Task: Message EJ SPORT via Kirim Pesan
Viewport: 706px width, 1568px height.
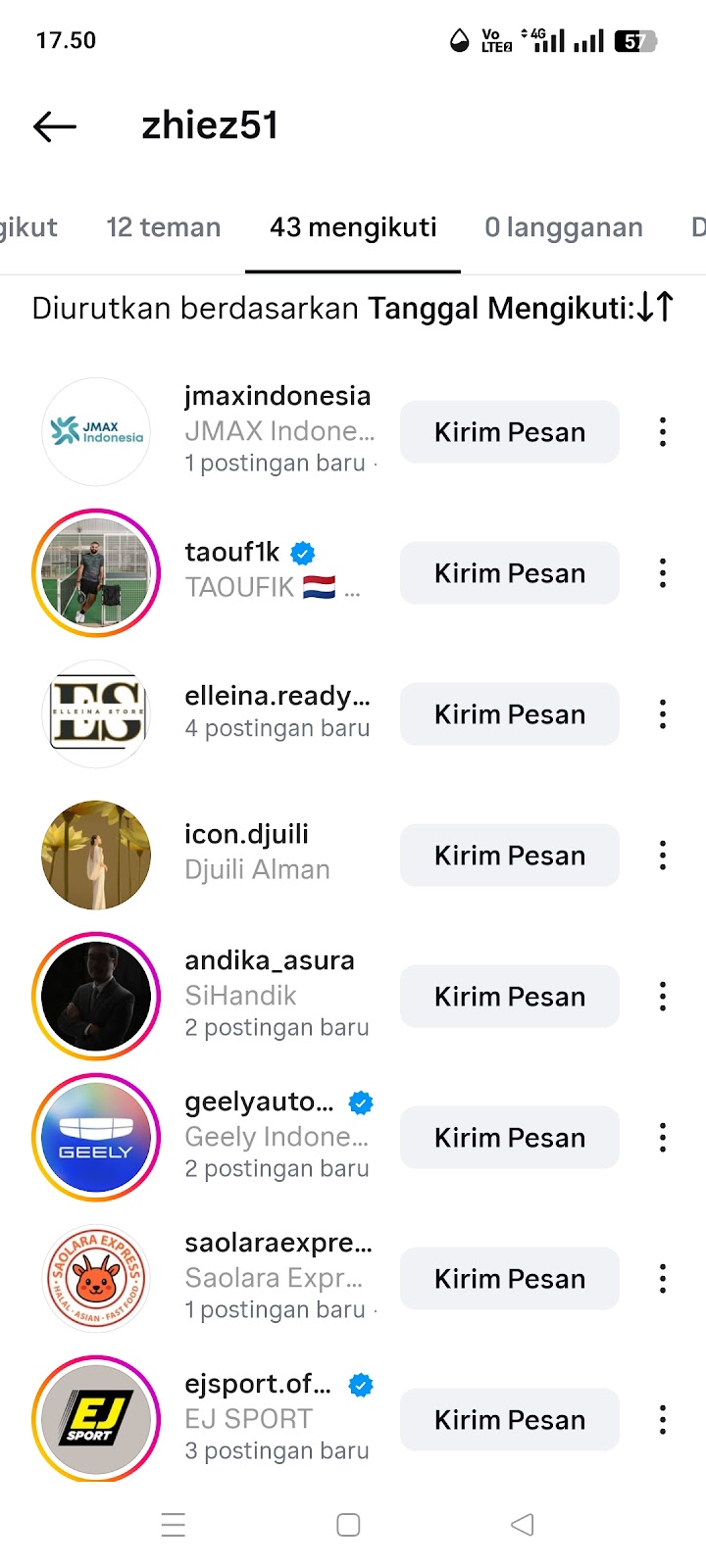Action: (510, 1420)
